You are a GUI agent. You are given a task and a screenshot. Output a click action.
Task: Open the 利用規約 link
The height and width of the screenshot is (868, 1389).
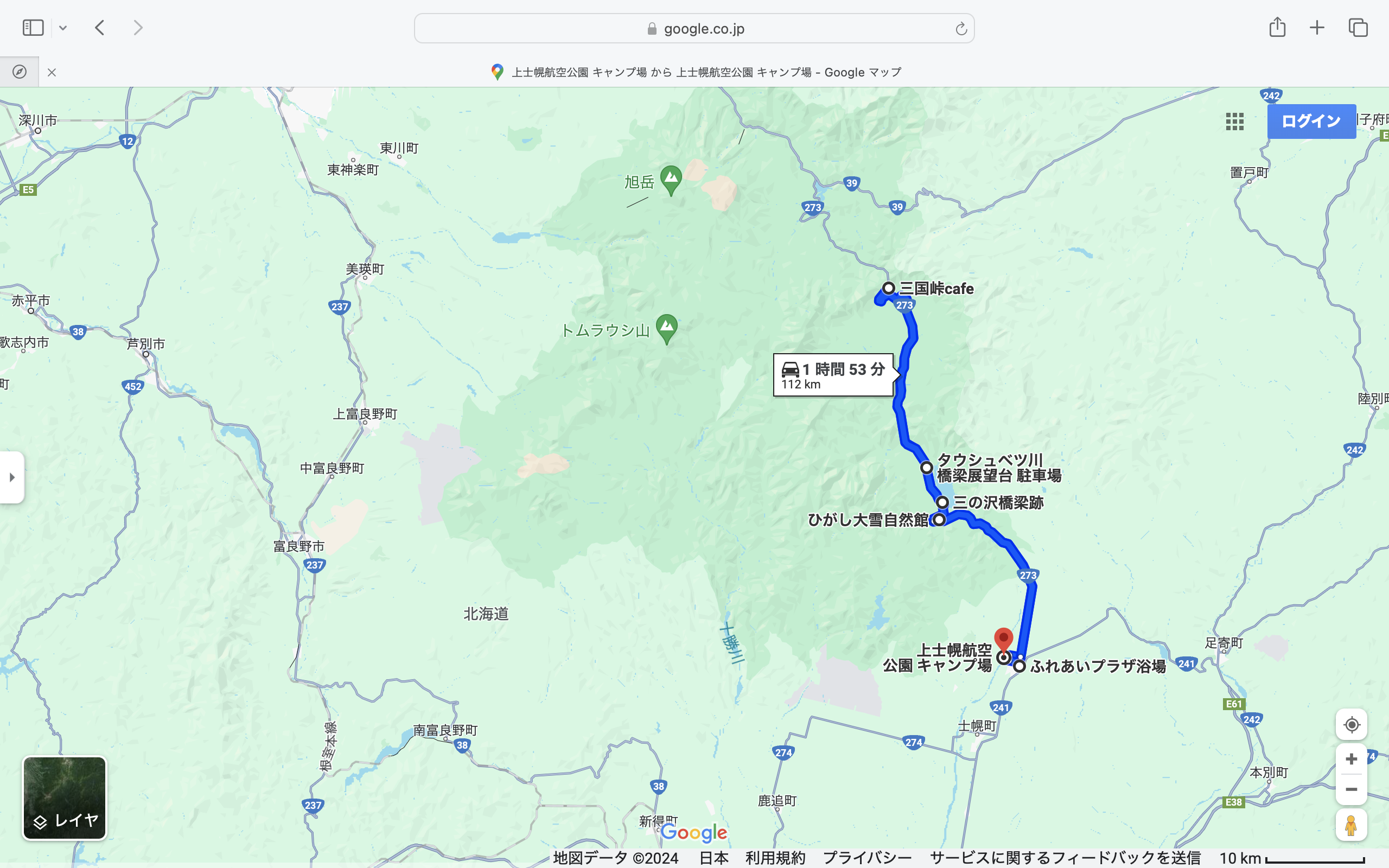(x=775, y=858)
